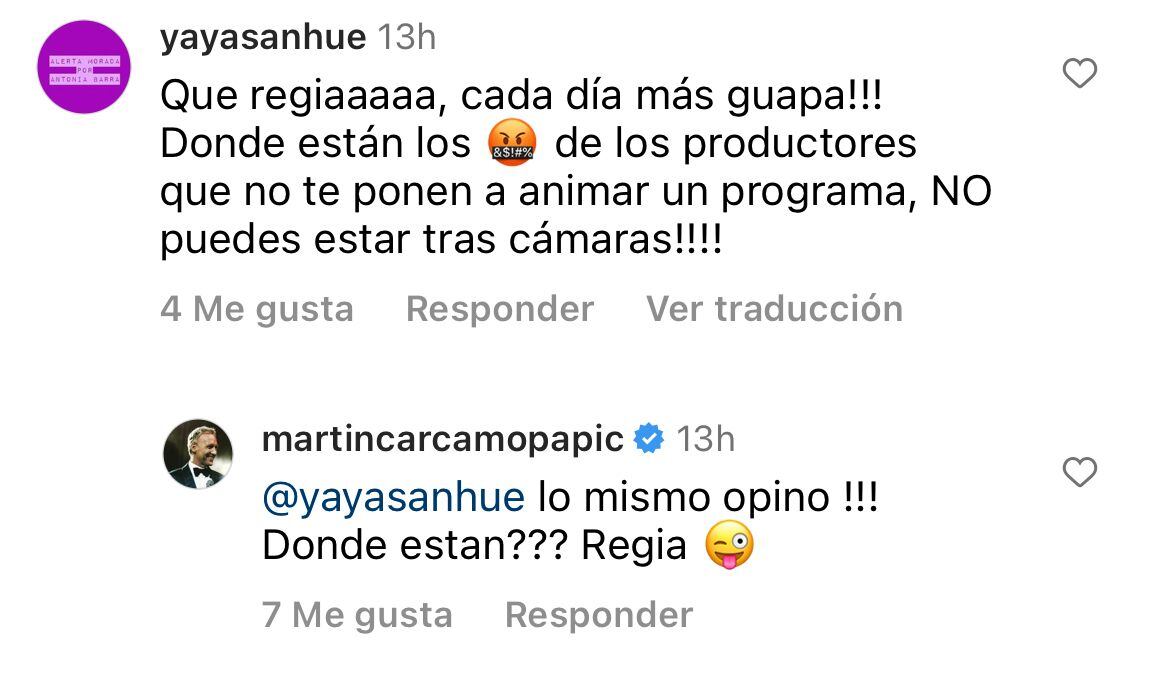Image resolution: width=1170 pixels, height=679 pixels.
Task: Open the @yayasanhue mention in the reply
Action: click(392, 496)
